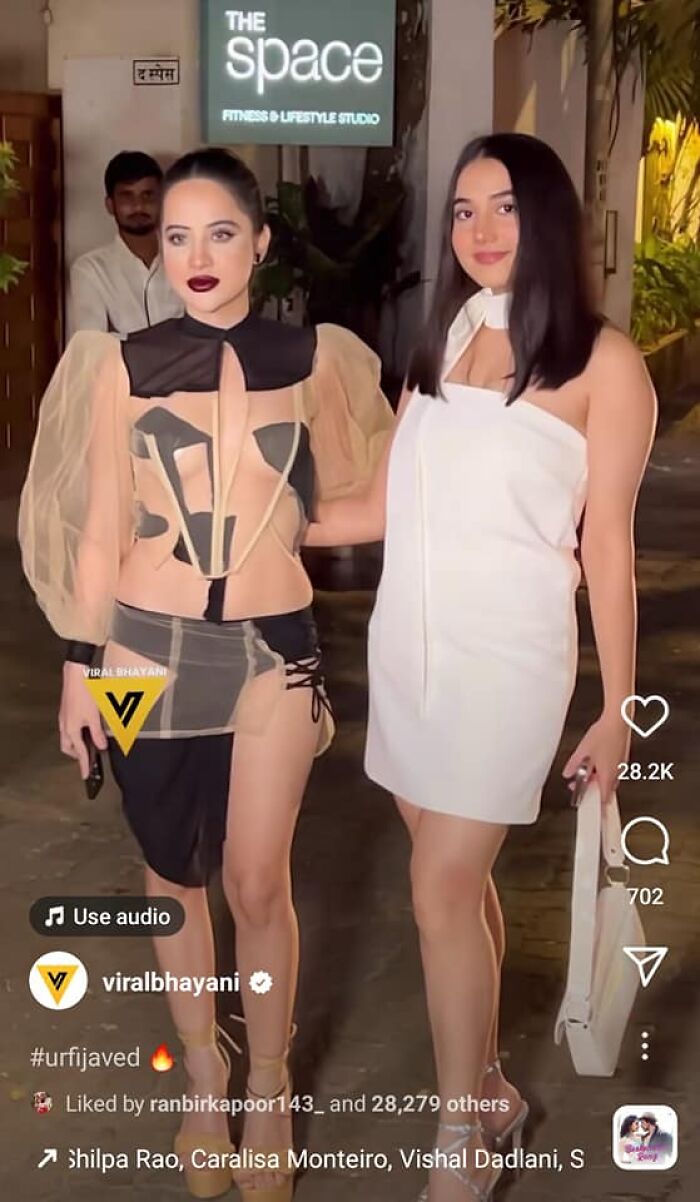Open the comments on this reel
Screen dimensions: 700x1202
tap(645, 841)
